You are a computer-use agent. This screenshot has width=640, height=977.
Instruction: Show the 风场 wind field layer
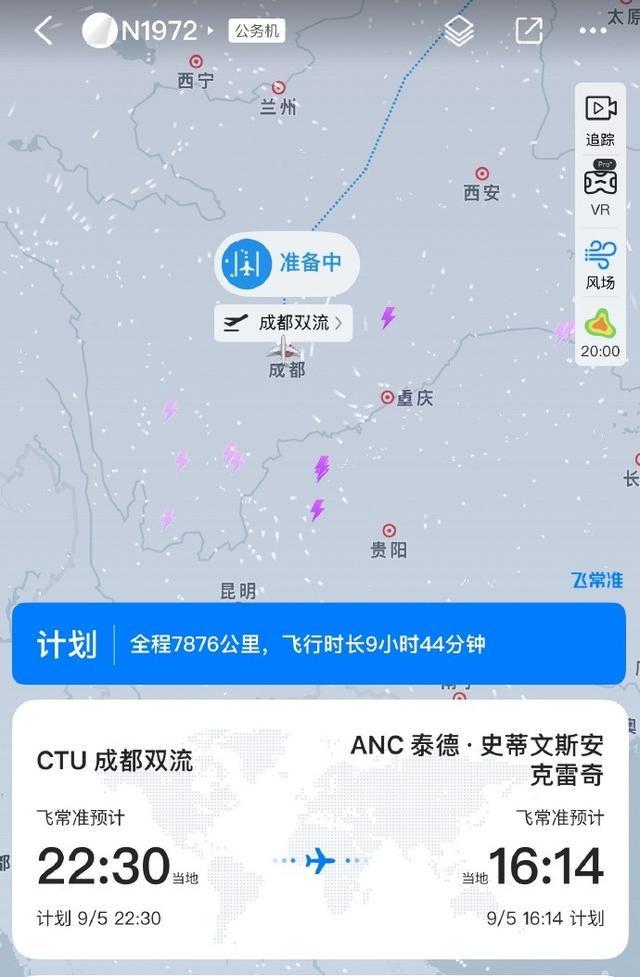pyautogui.click(x=600, y=262)
